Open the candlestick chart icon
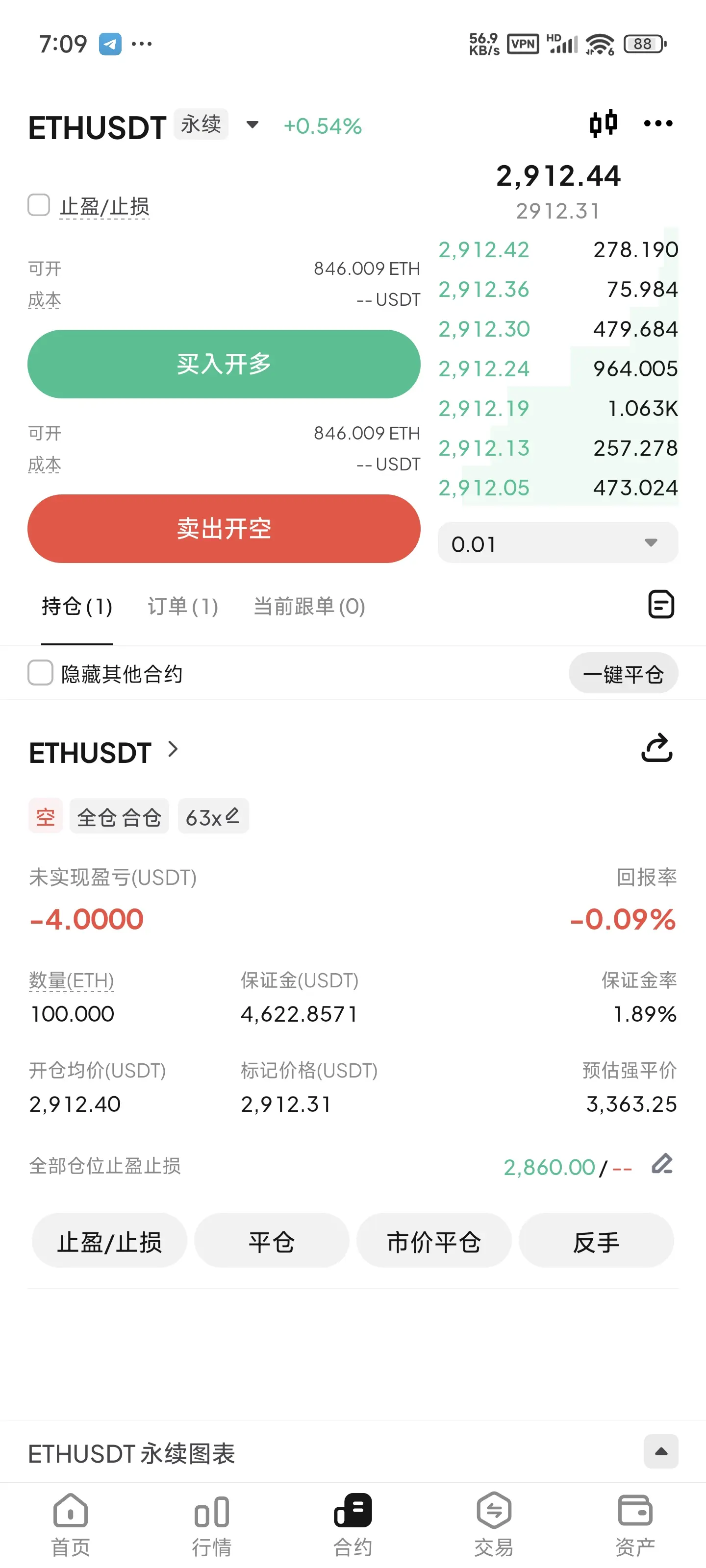Screen dimensions: 706x1568 pos(603,123)
